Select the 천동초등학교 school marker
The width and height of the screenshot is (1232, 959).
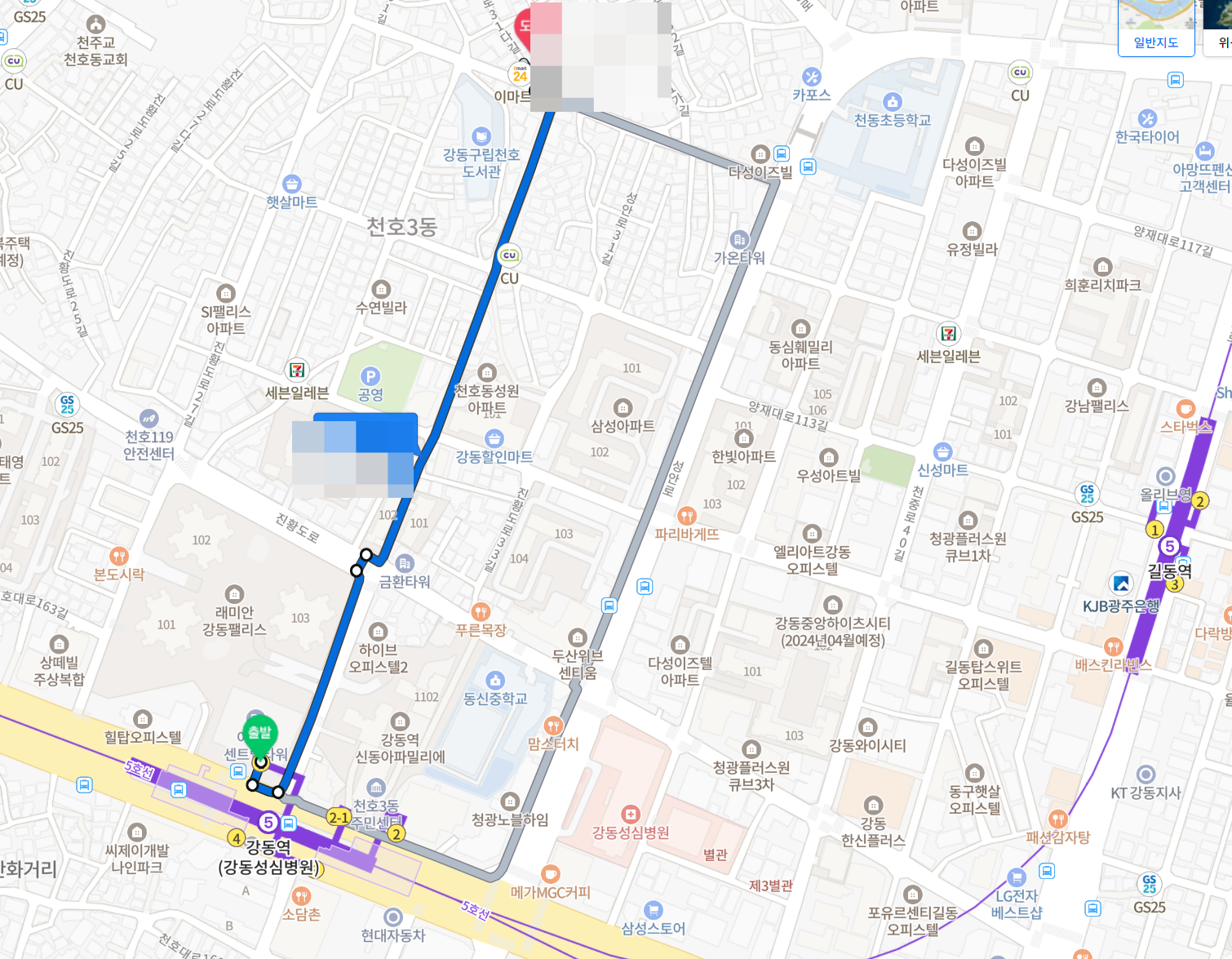[x=893, y=102]
